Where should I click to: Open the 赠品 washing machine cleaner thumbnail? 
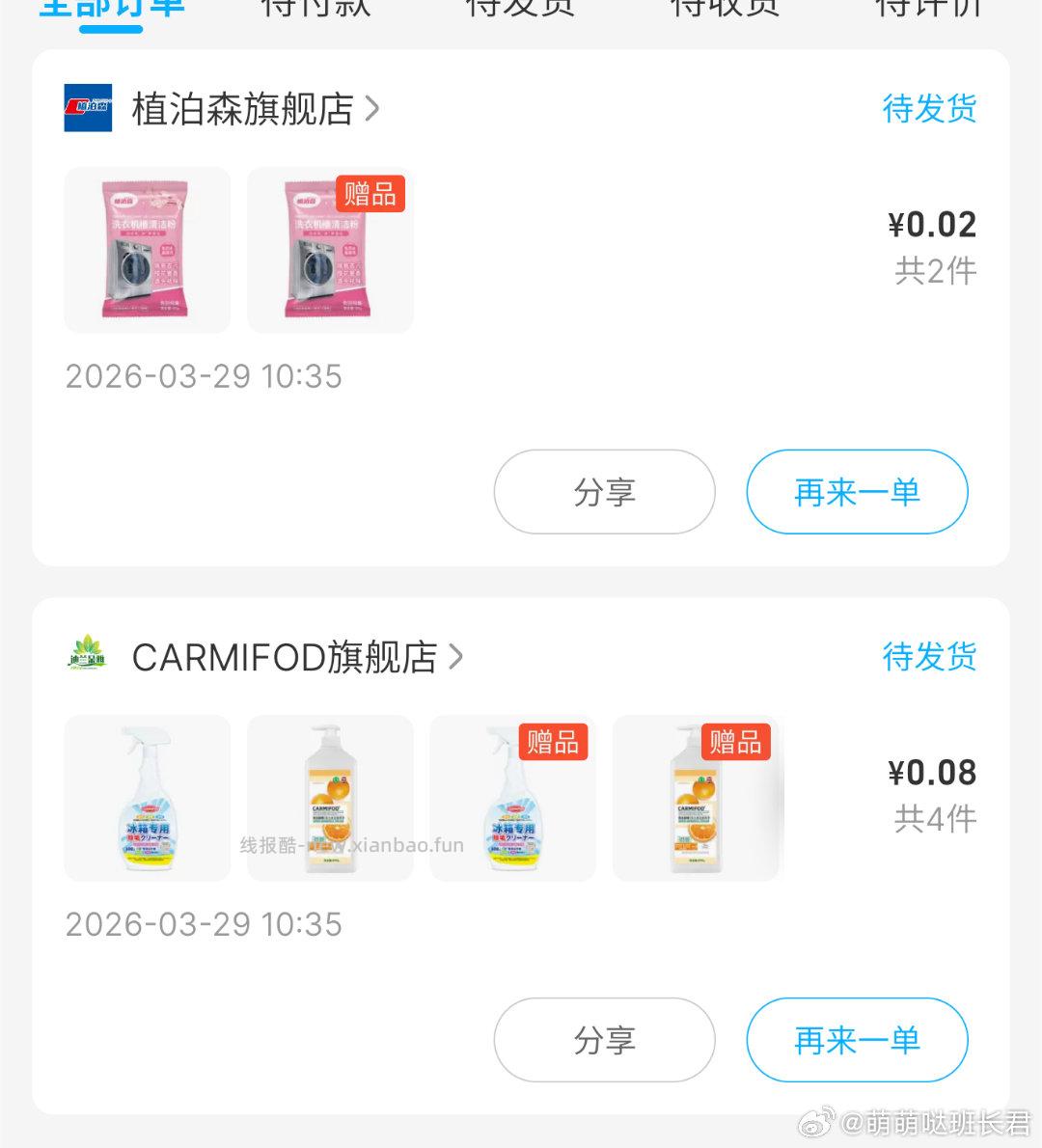[330, 250]
